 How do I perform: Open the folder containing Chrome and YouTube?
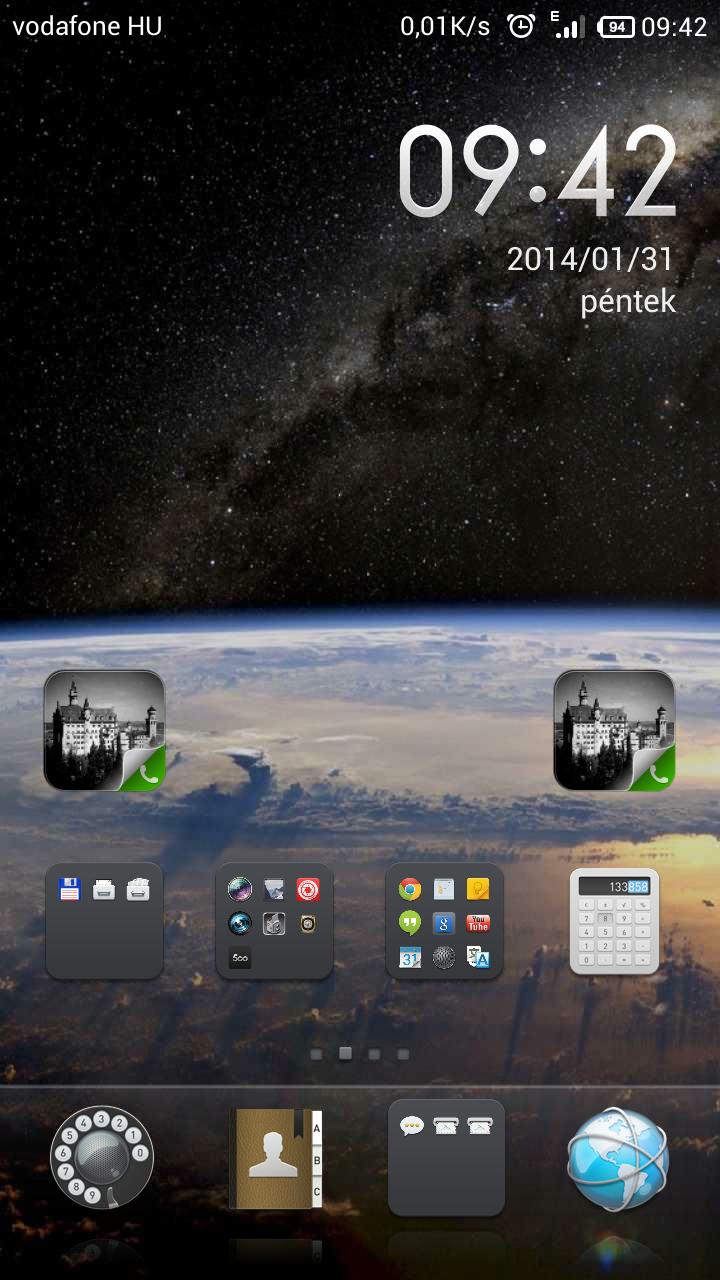click(444, 921)
